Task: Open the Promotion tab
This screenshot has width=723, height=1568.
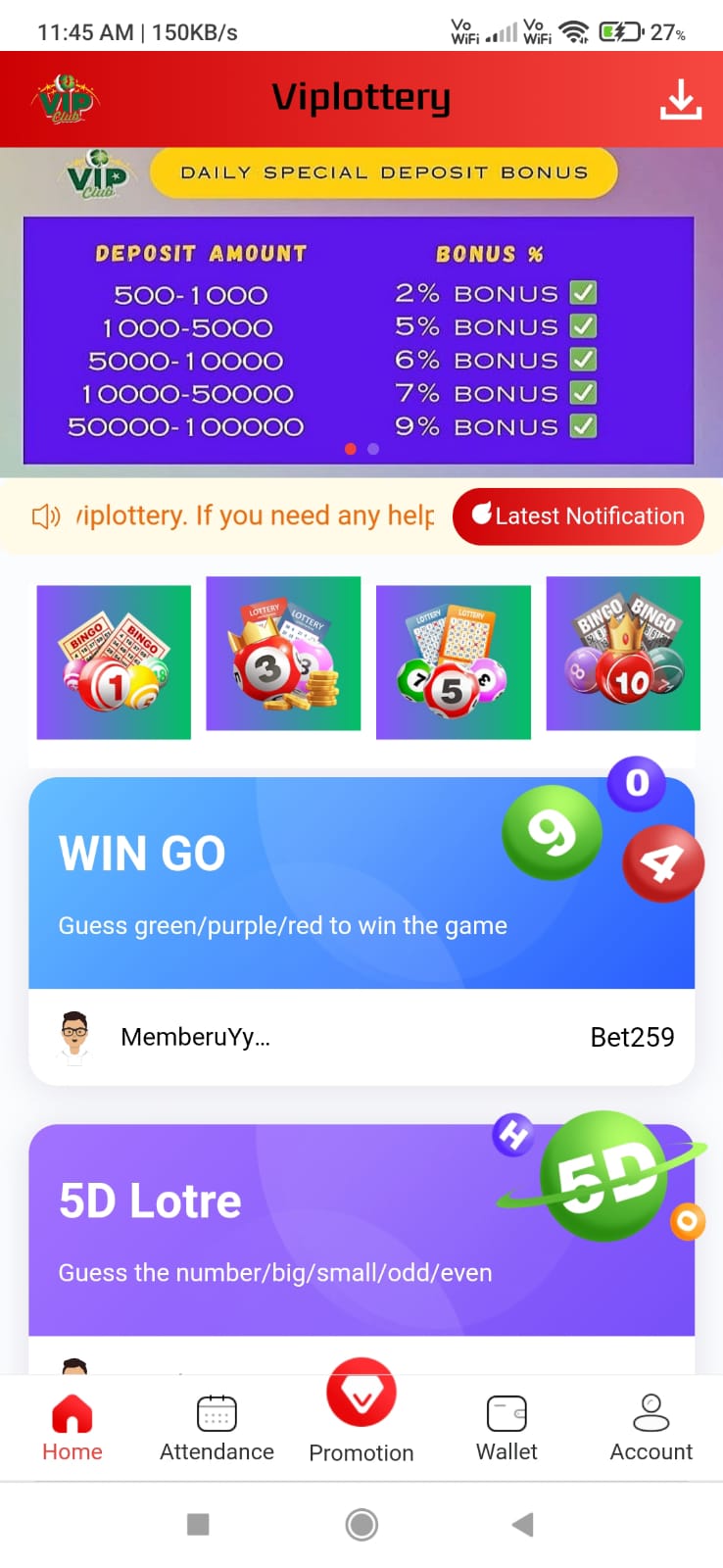Action: (x=361, y=1411)
